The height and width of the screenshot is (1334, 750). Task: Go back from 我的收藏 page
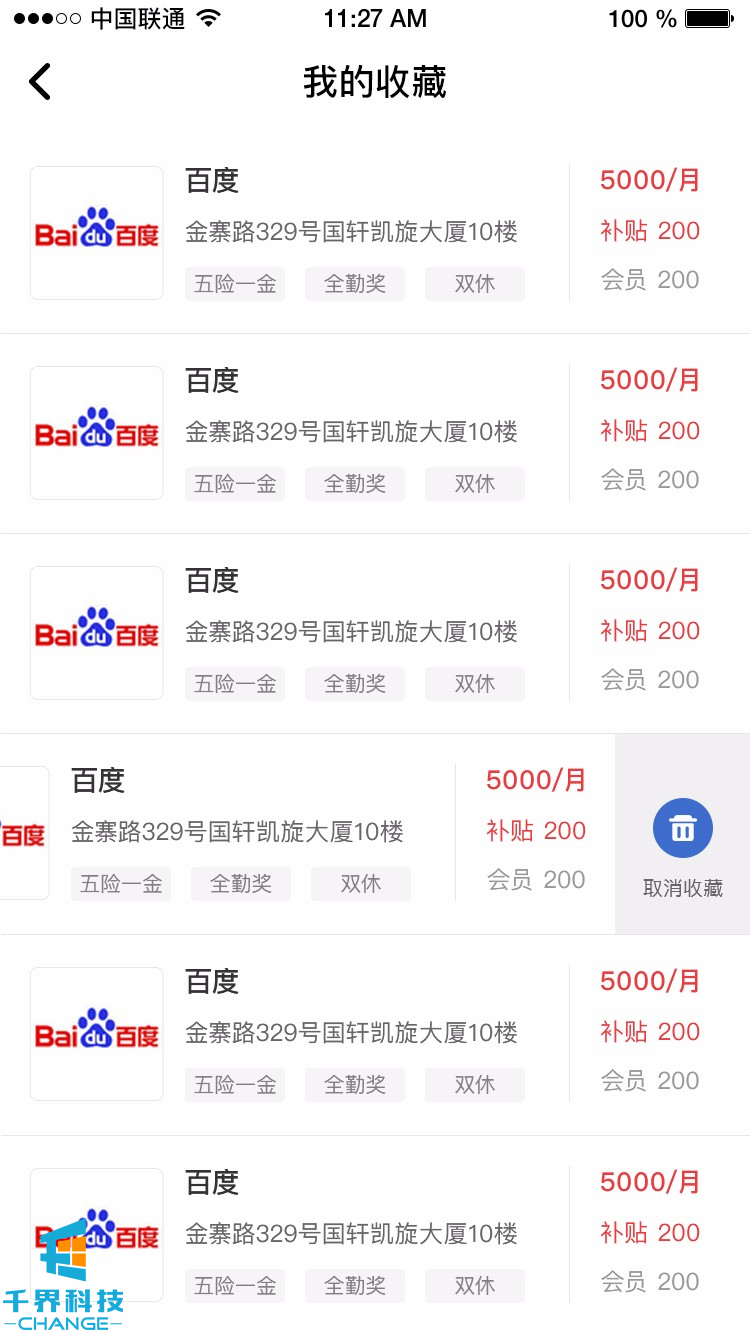coord(40,82)
